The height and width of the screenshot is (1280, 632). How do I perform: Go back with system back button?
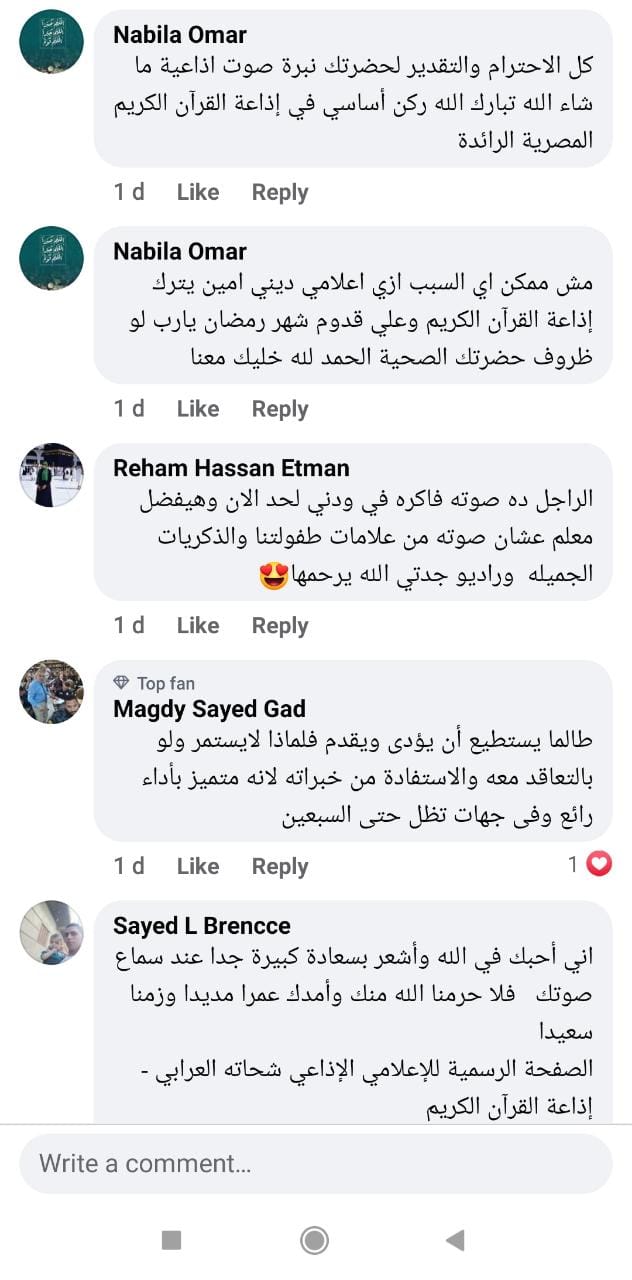pyautogui.click(x=455, y=1241)
